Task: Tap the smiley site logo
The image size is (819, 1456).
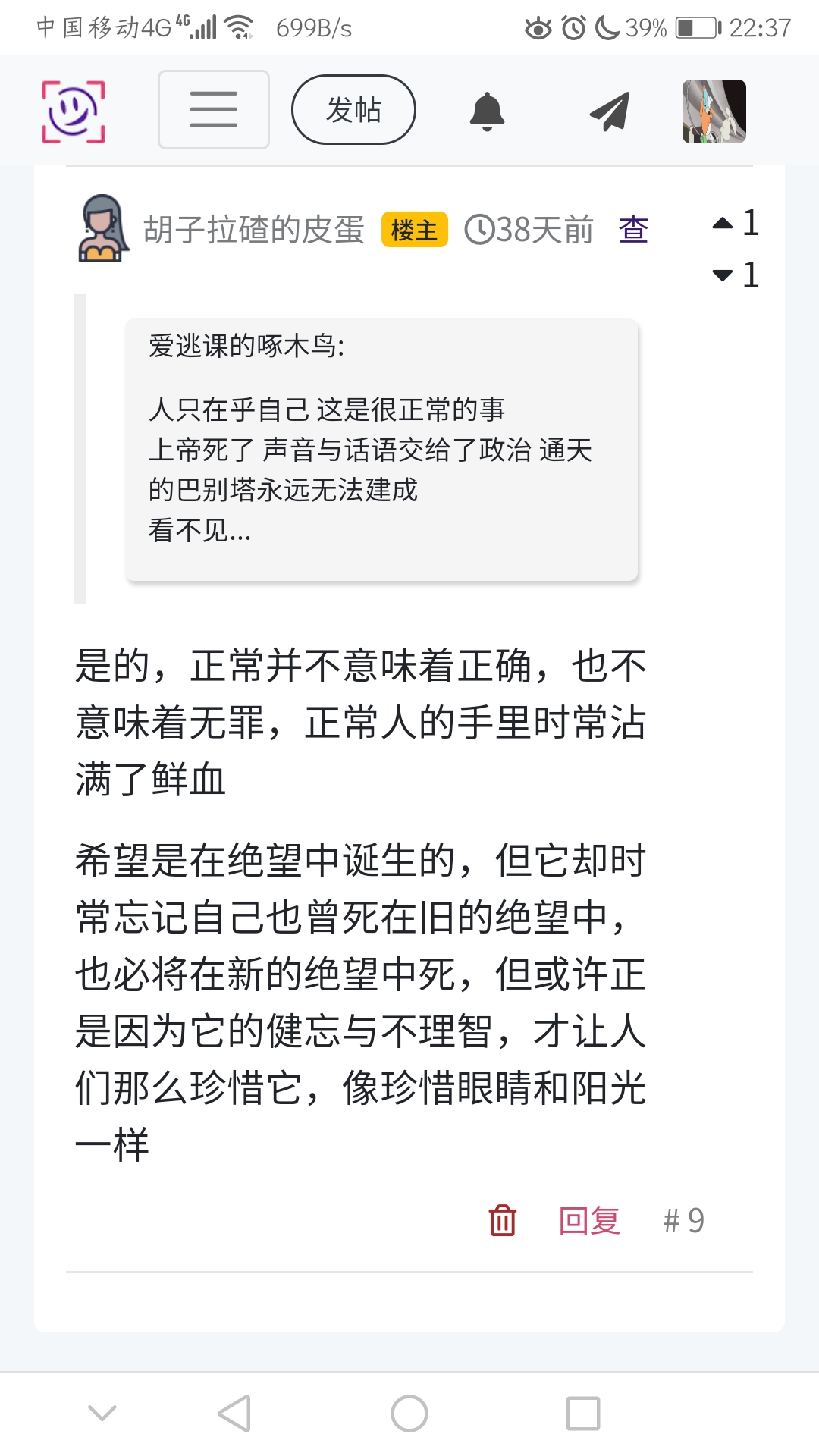Action: point(73,111)
